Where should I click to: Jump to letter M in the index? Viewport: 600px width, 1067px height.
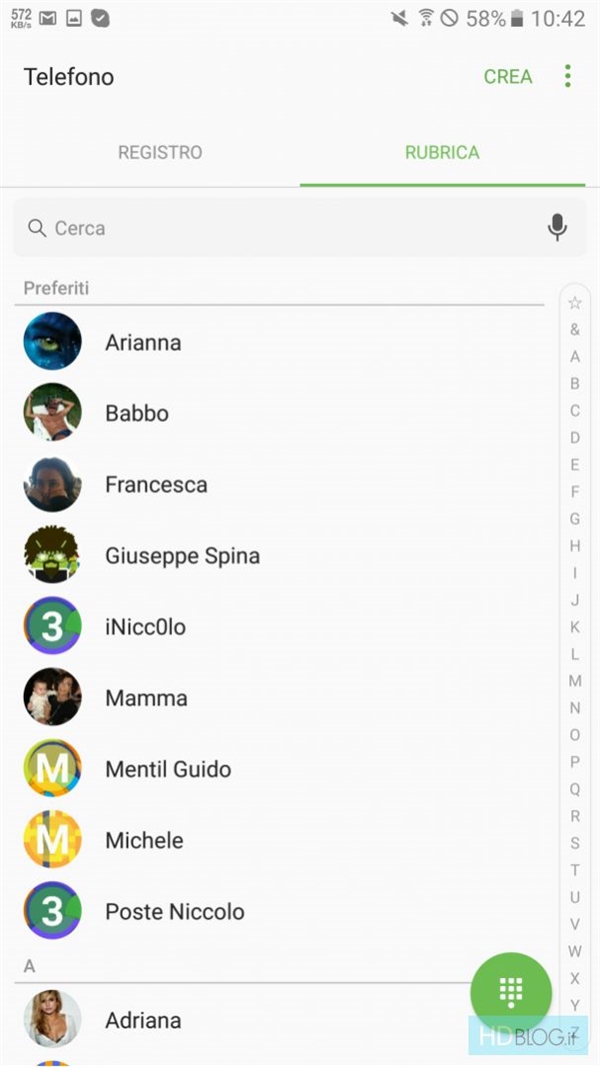point(575,681)
